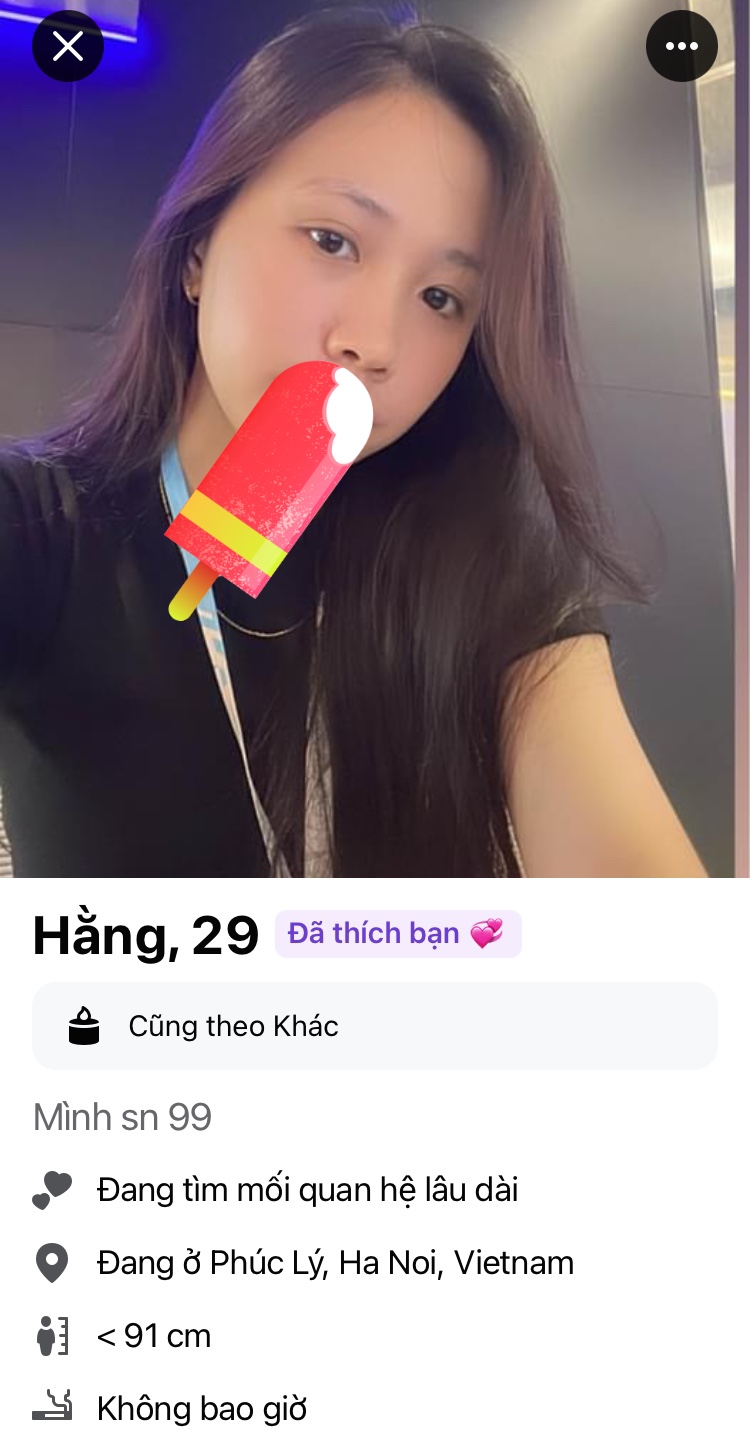Close Hằng's dating profile
This screenshot has width=750, height=1456.
coord(68,46)
